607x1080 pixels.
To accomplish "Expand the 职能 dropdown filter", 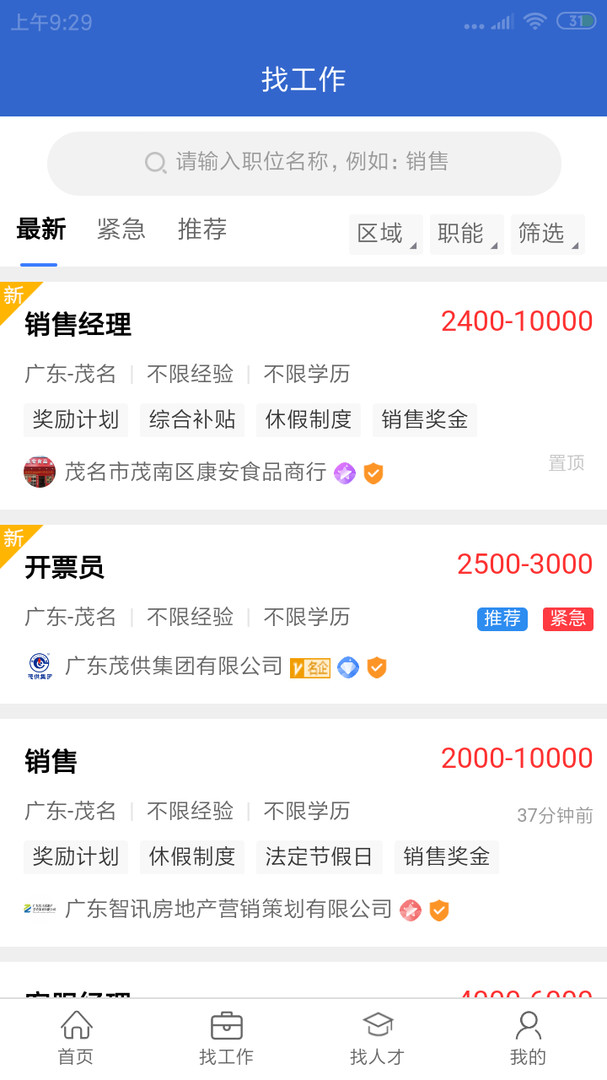I will click(466, 234).
